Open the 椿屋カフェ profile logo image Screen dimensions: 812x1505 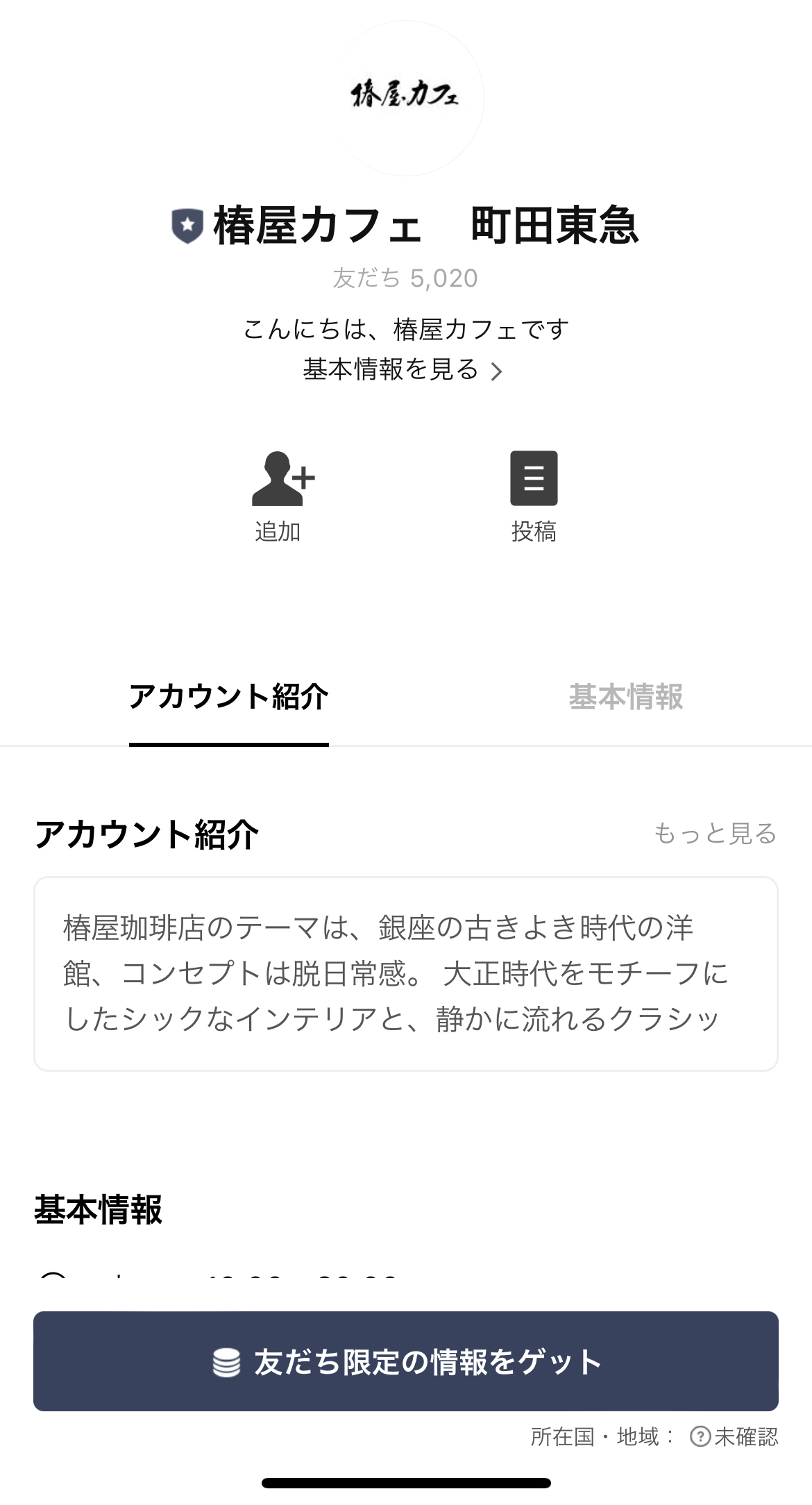coord(406,97)
